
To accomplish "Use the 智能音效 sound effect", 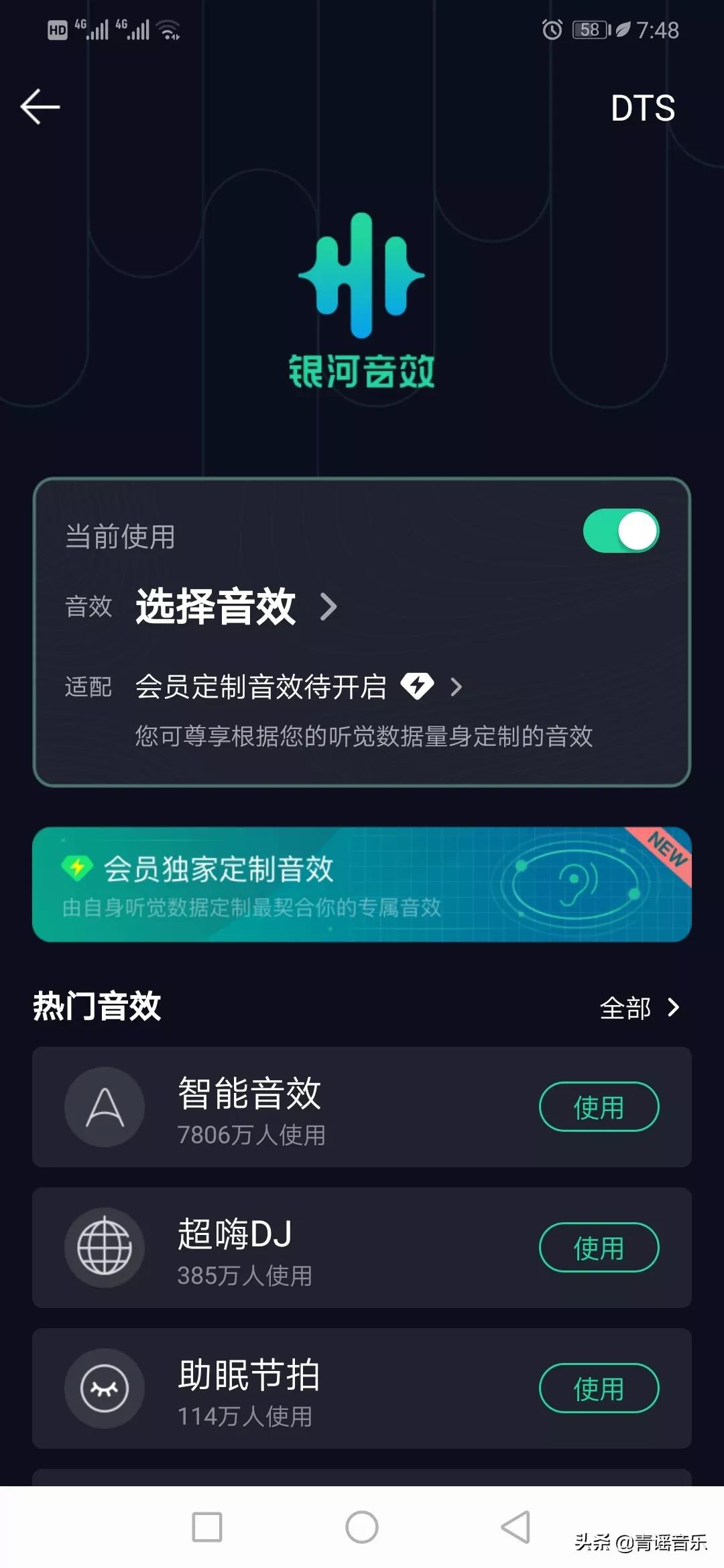I will click(x=599, y=1107).
